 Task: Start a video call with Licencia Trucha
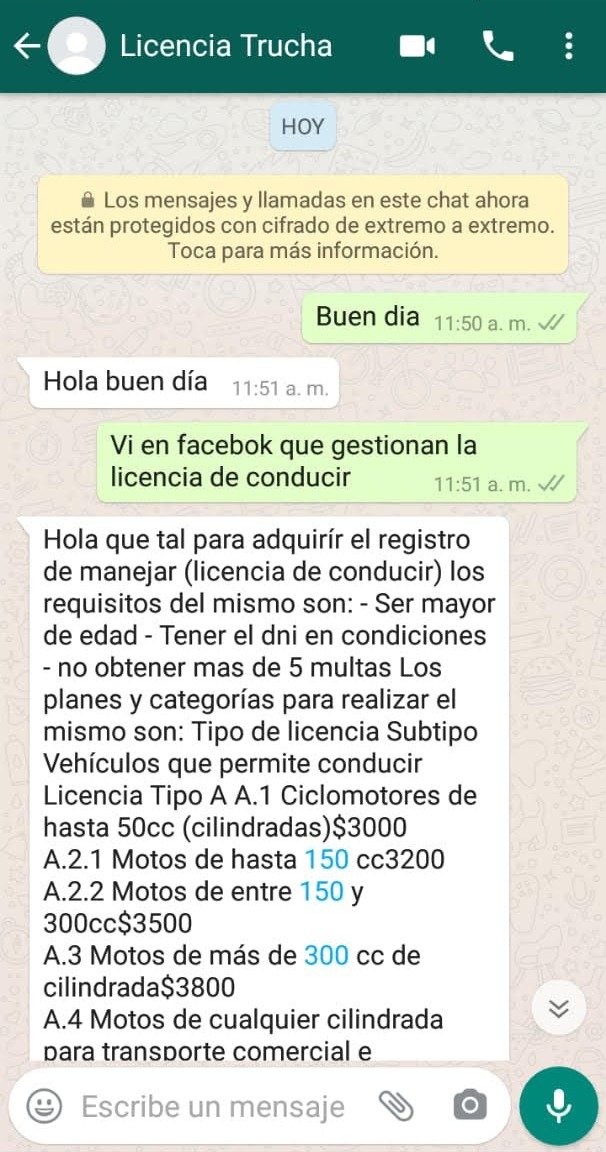pos(418,46)
